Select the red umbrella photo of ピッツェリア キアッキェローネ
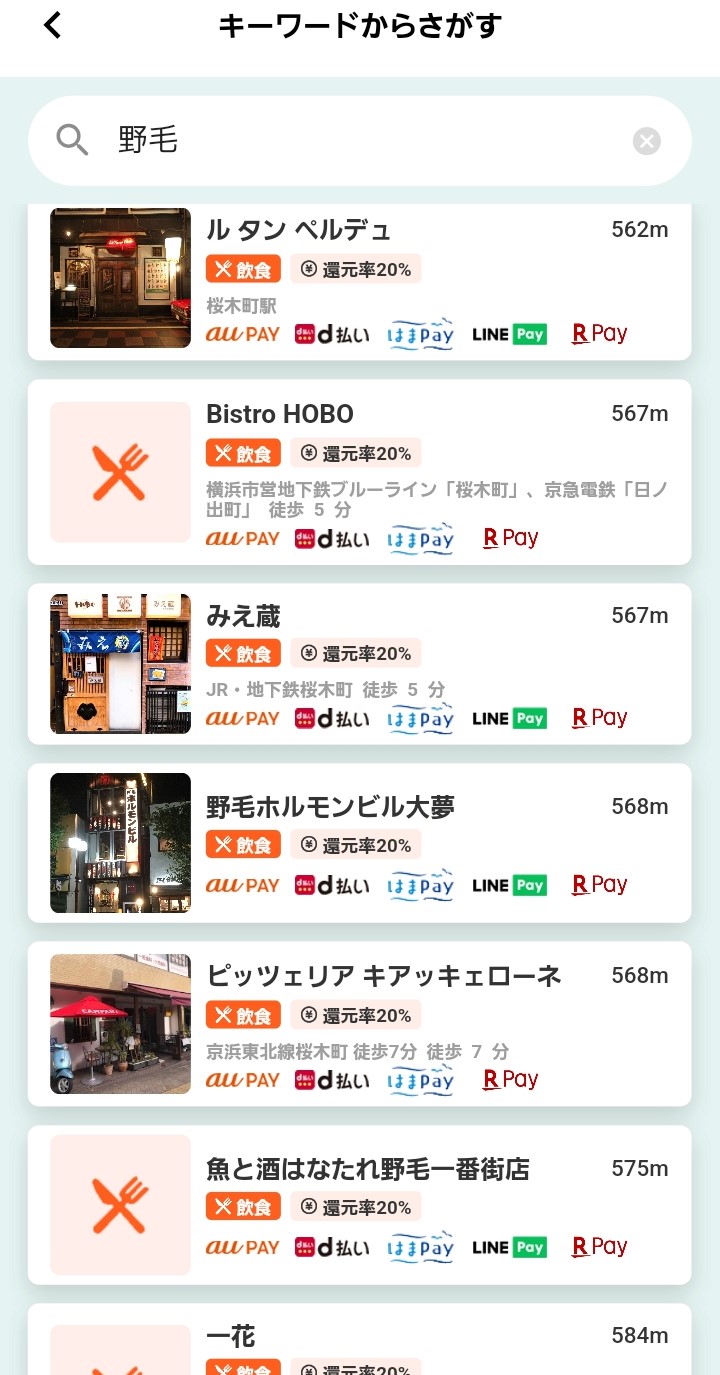The width and height of the screenshot is (720, 1375). click(x=120, y=1023)
